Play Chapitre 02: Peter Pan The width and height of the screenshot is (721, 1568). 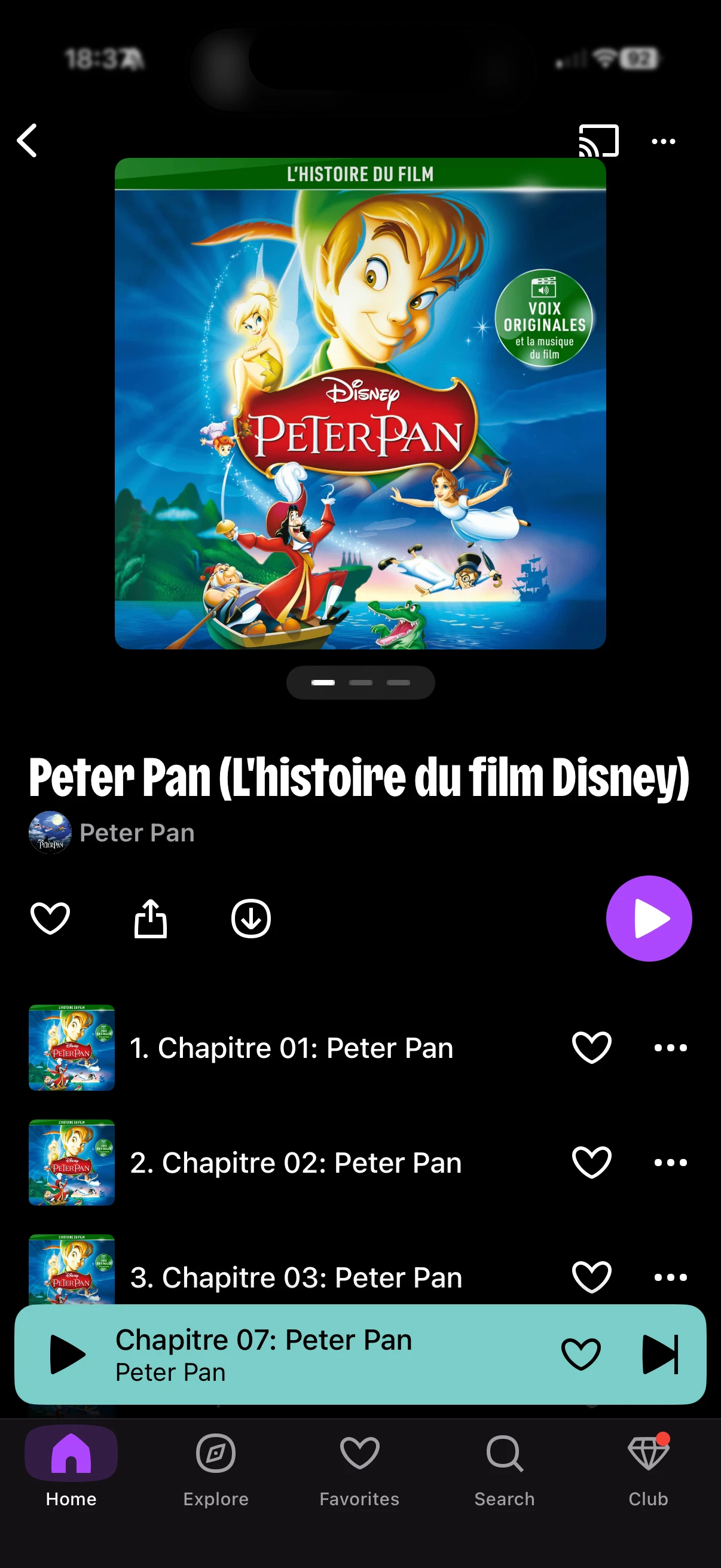point(295,1163)
